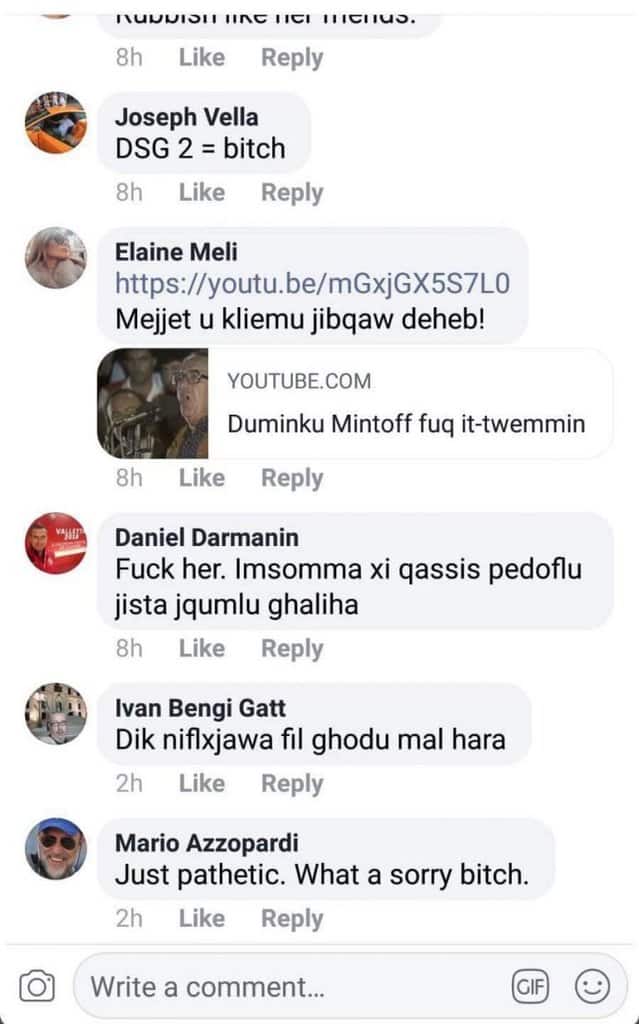639x1024 pixels.
Task: Focus the Write a comment field
Action: (290, 988)
